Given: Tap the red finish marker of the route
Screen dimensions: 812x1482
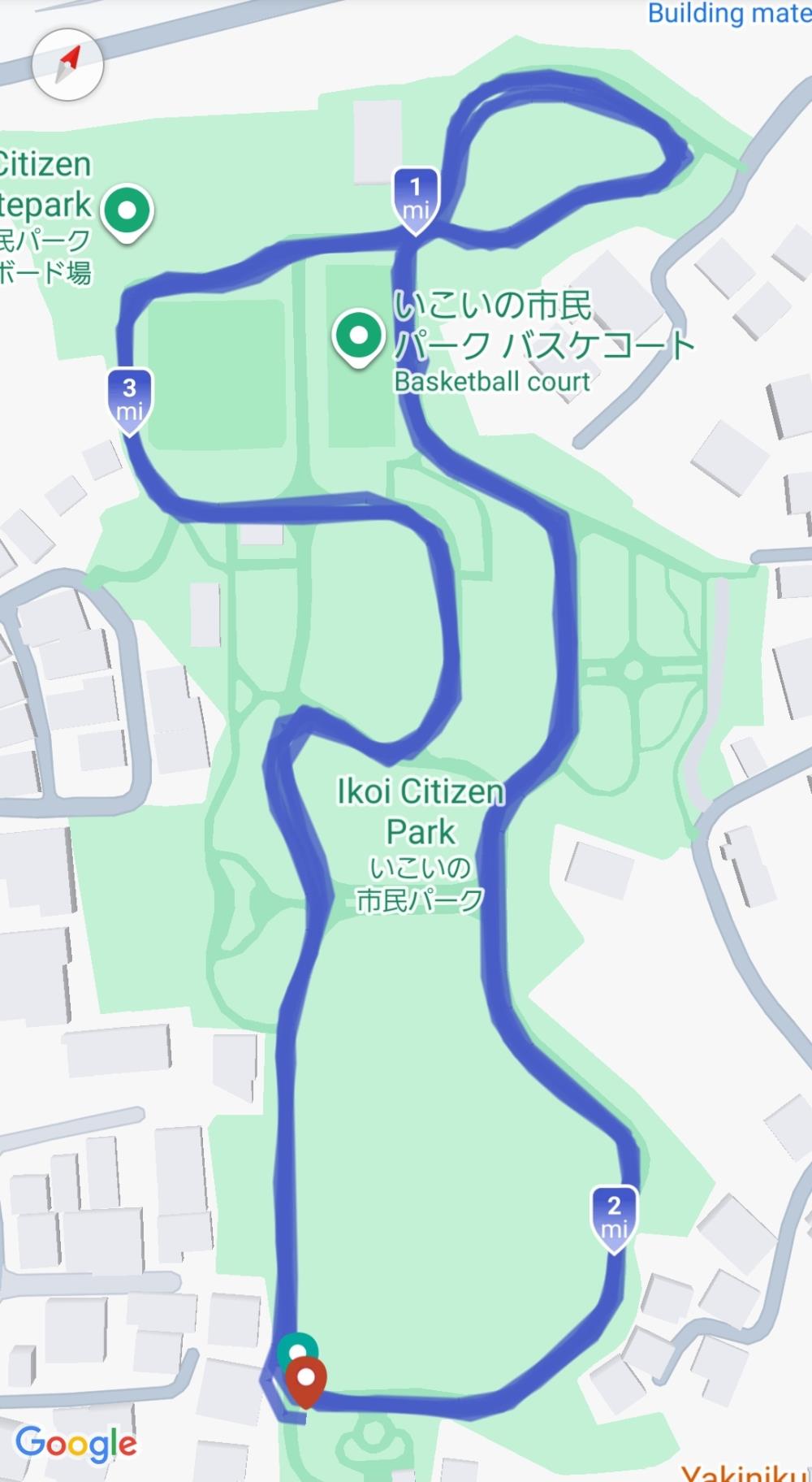Looking at the screenshot, I should 306,1378.
